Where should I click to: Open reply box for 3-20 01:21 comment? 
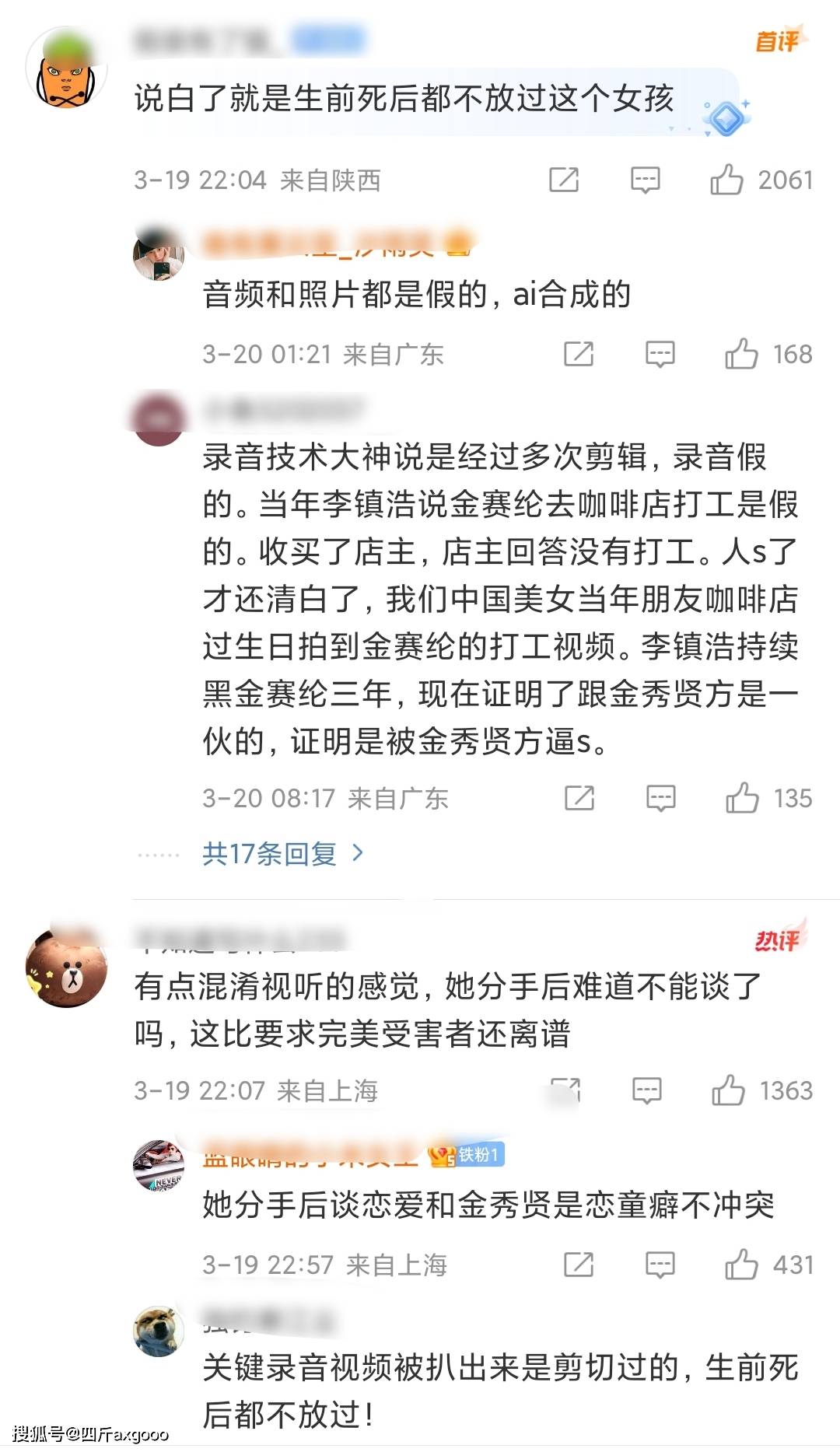[660, 354]
